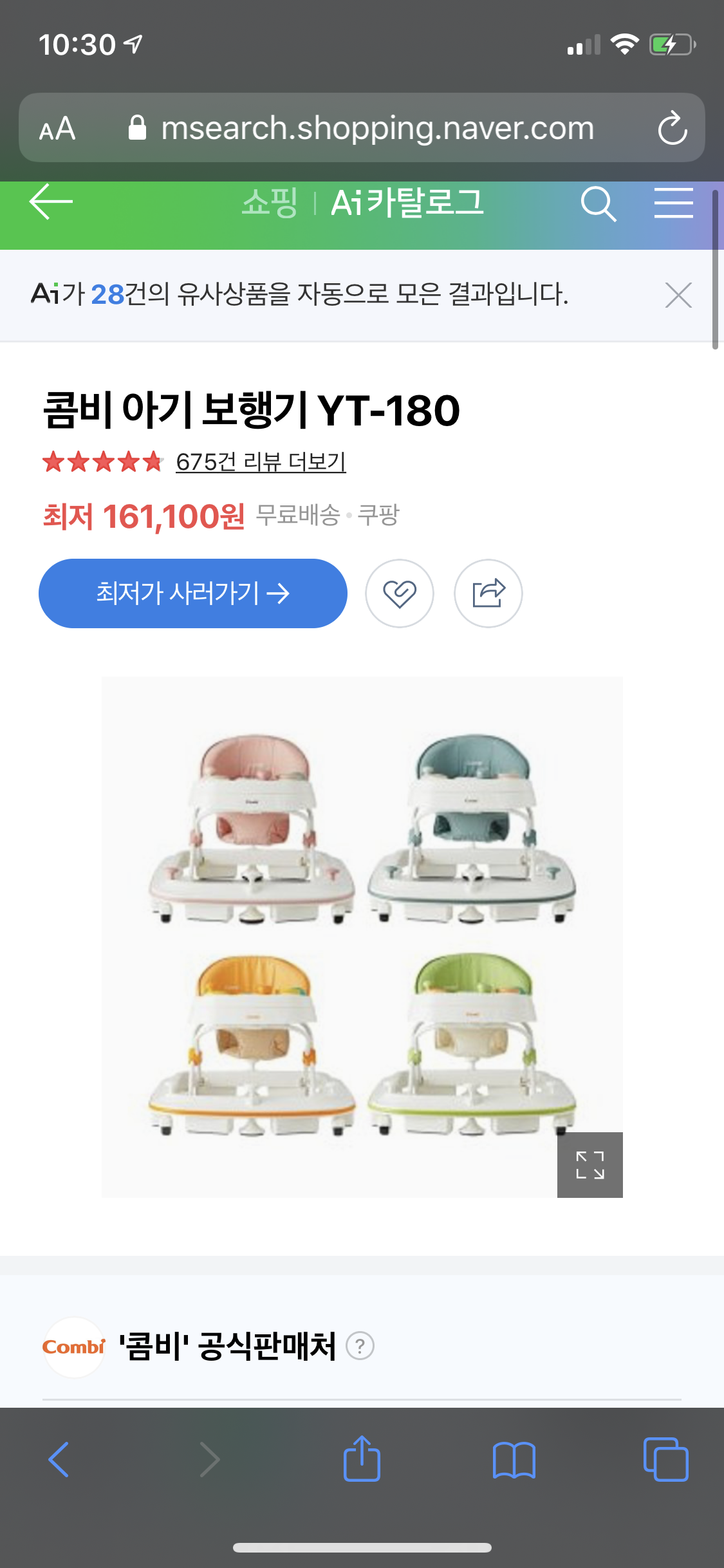Tap the 쇼핑 link in header
724x1568 pixels.
[270, 203]
